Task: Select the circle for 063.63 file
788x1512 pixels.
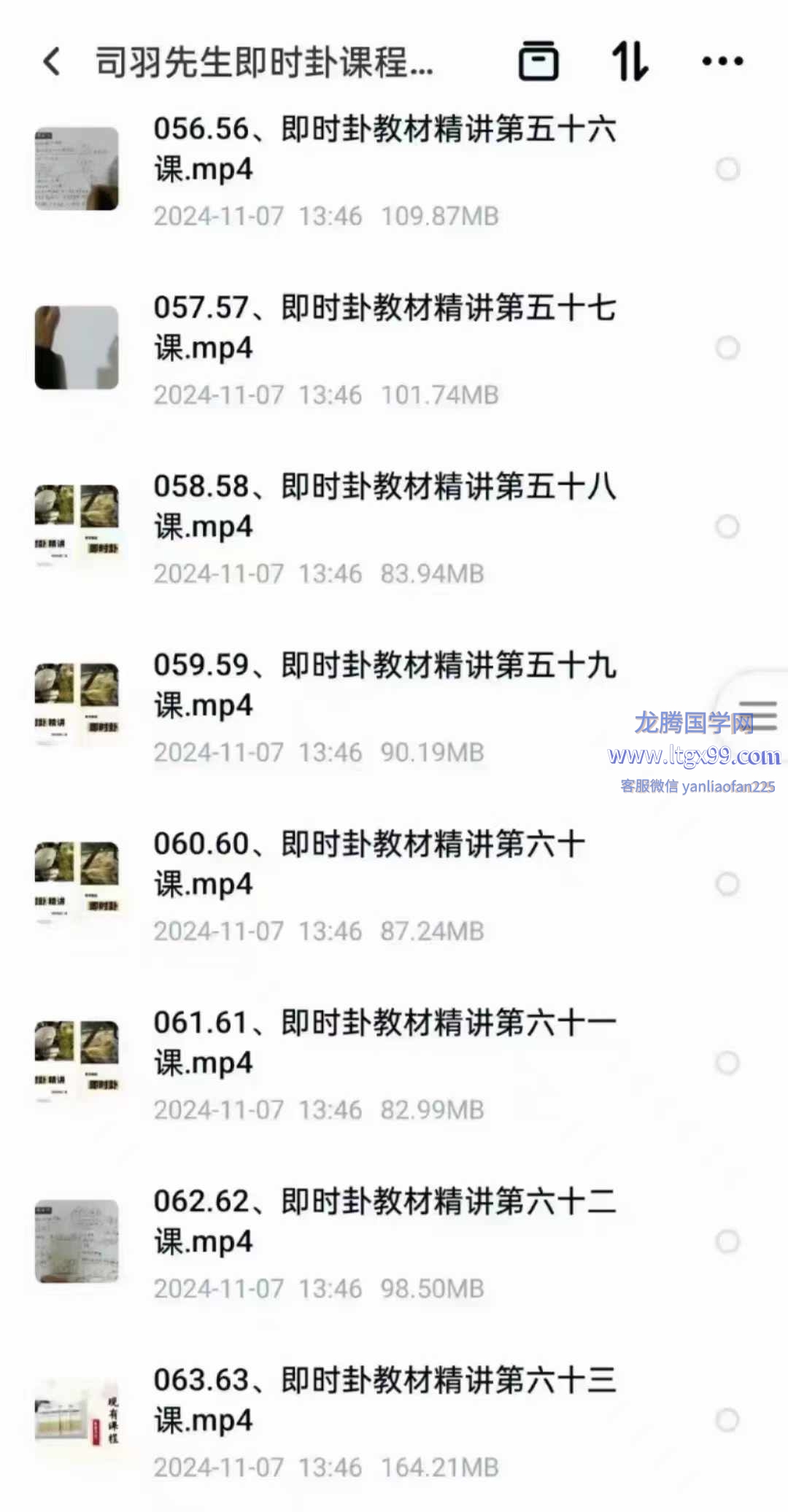Action: (727, 1420)
